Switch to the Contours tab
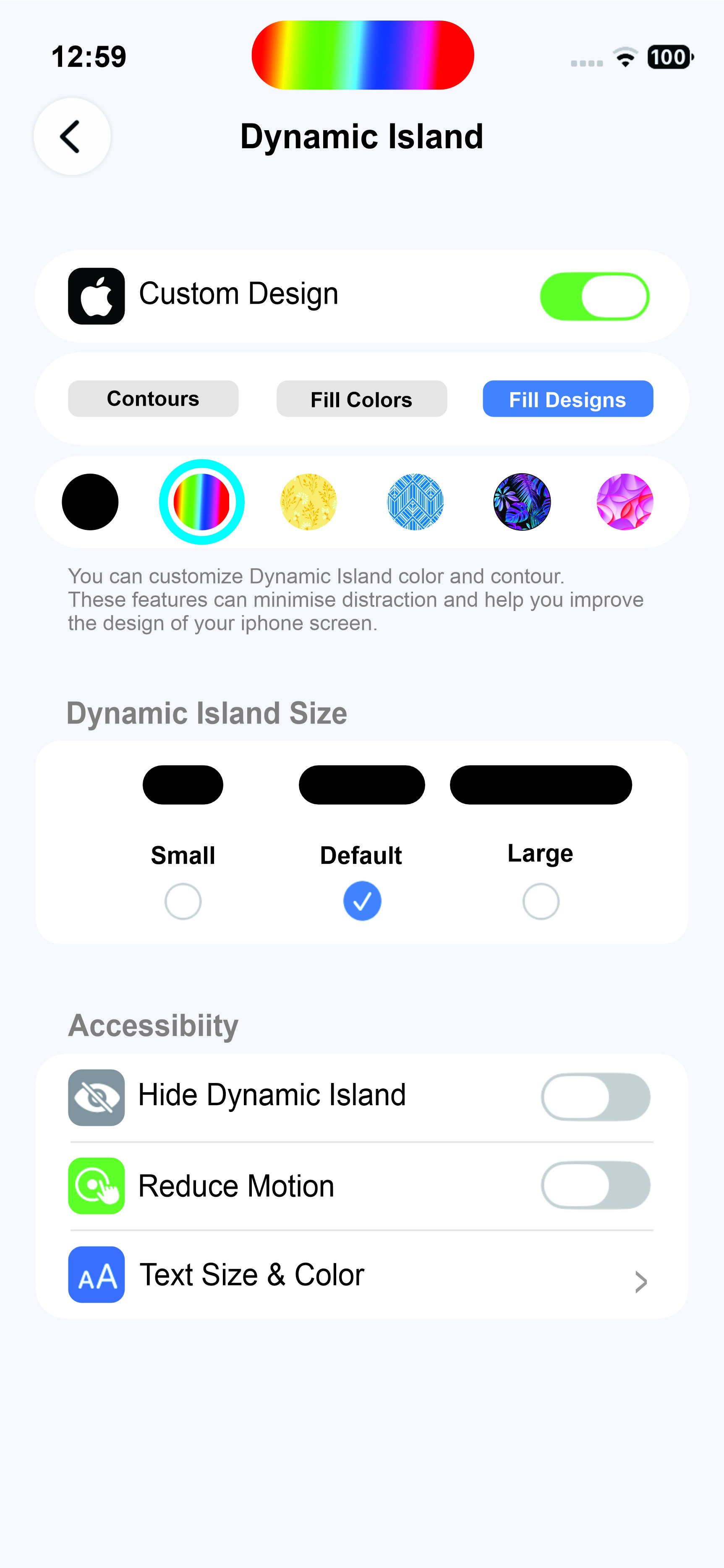 [153, 399]
